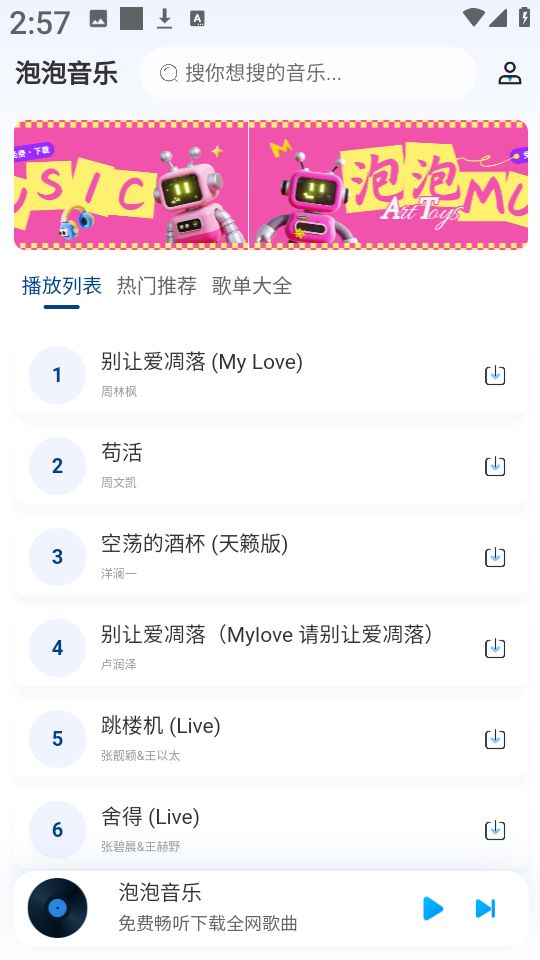Viewport: 540px width, 960px height.
Task: Download the song 苟活
Action: click(x=495, y=466)
